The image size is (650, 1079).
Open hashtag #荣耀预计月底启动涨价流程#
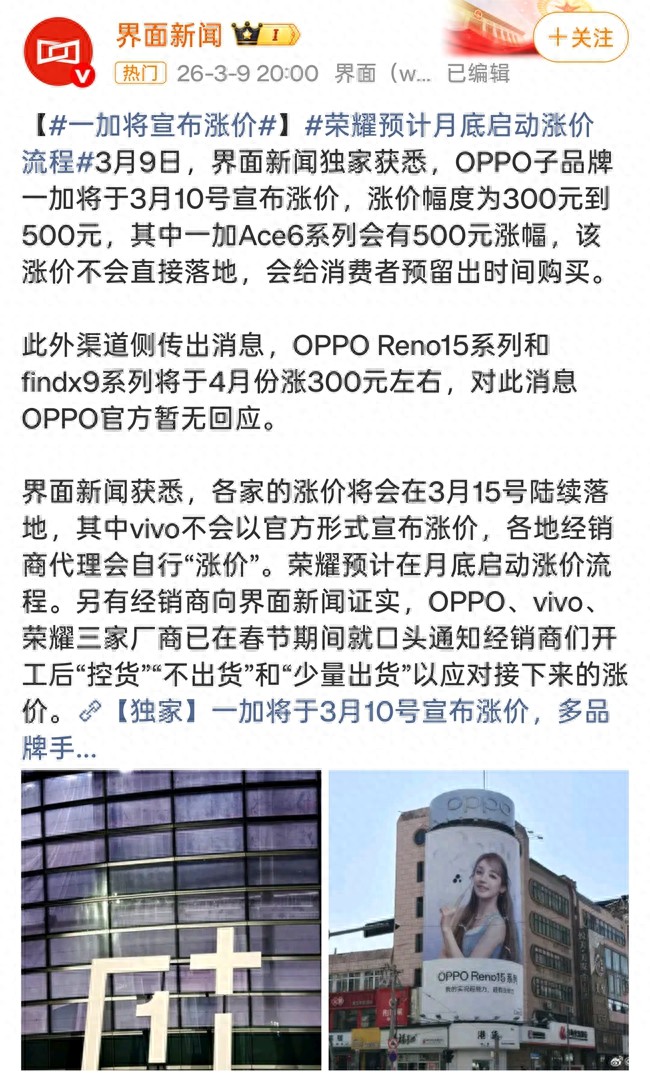[x=310, y=143]
